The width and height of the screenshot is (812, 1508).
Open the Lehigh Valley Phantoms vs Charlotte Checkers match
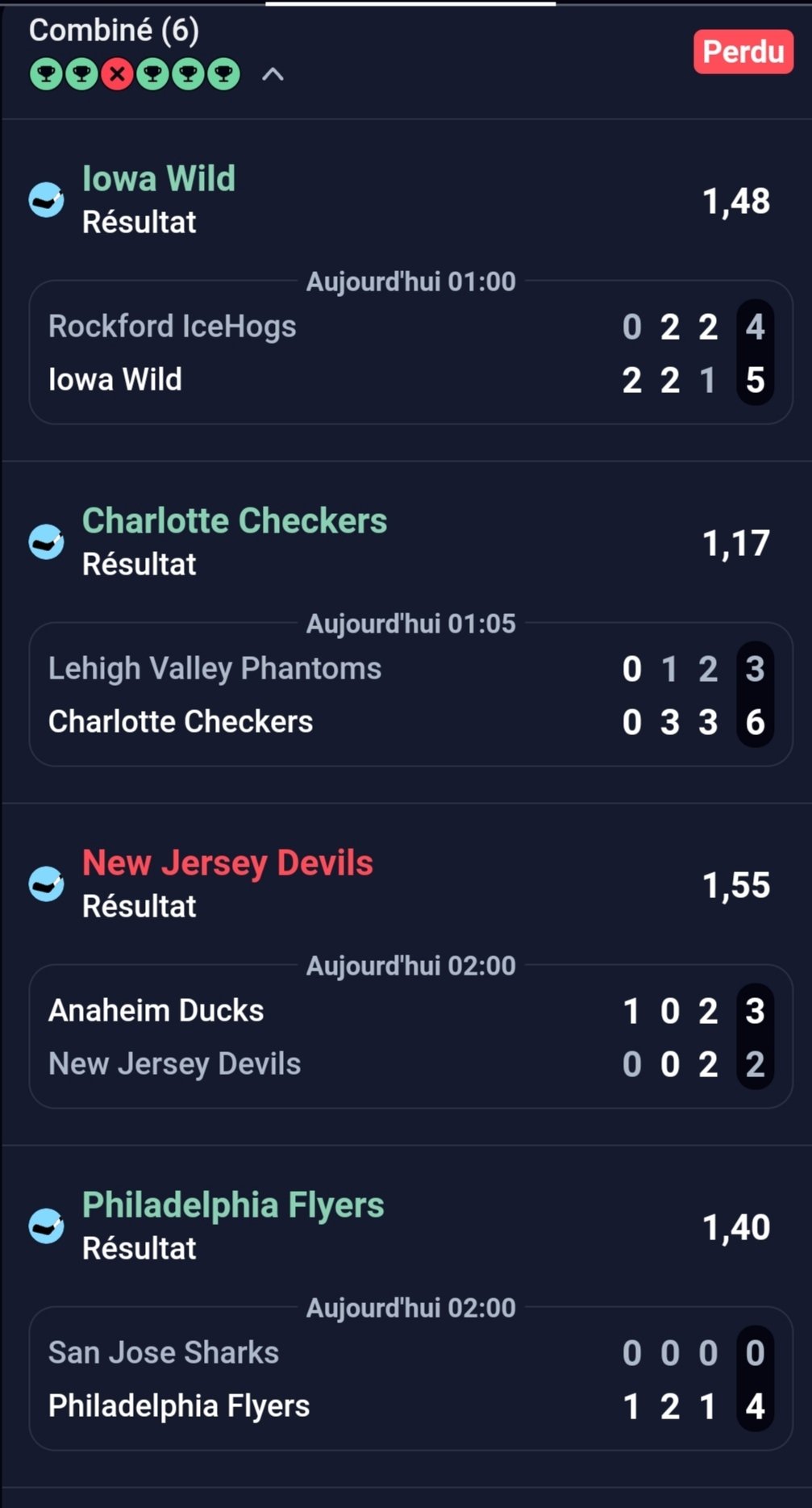pyautogui.click(x=410, y=694)
